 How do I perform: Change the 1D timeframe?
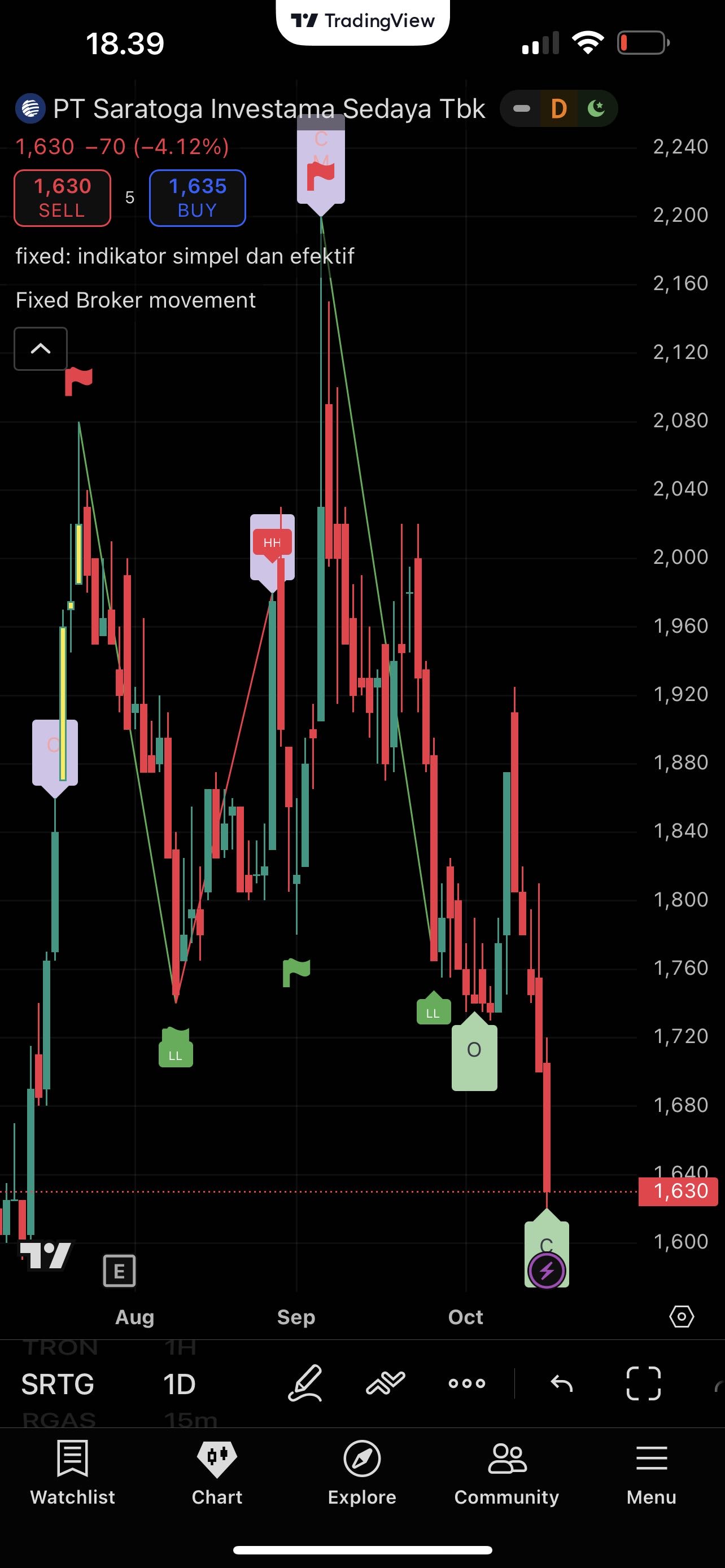click(x=179, y=1383)
